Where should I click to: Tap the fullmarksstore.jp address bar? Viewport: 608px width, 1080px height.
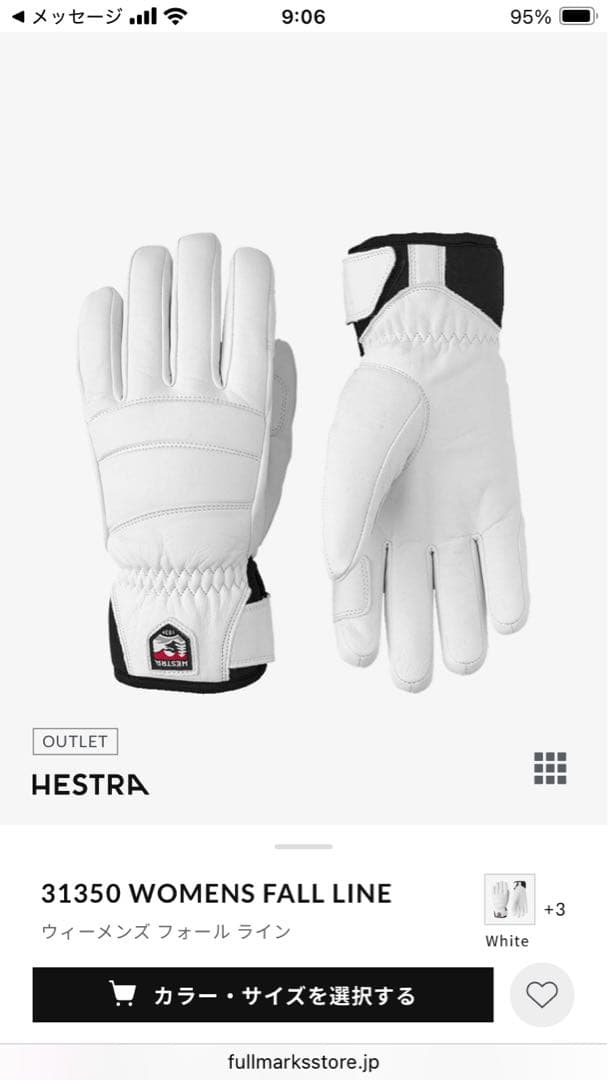click(304, 1062)
